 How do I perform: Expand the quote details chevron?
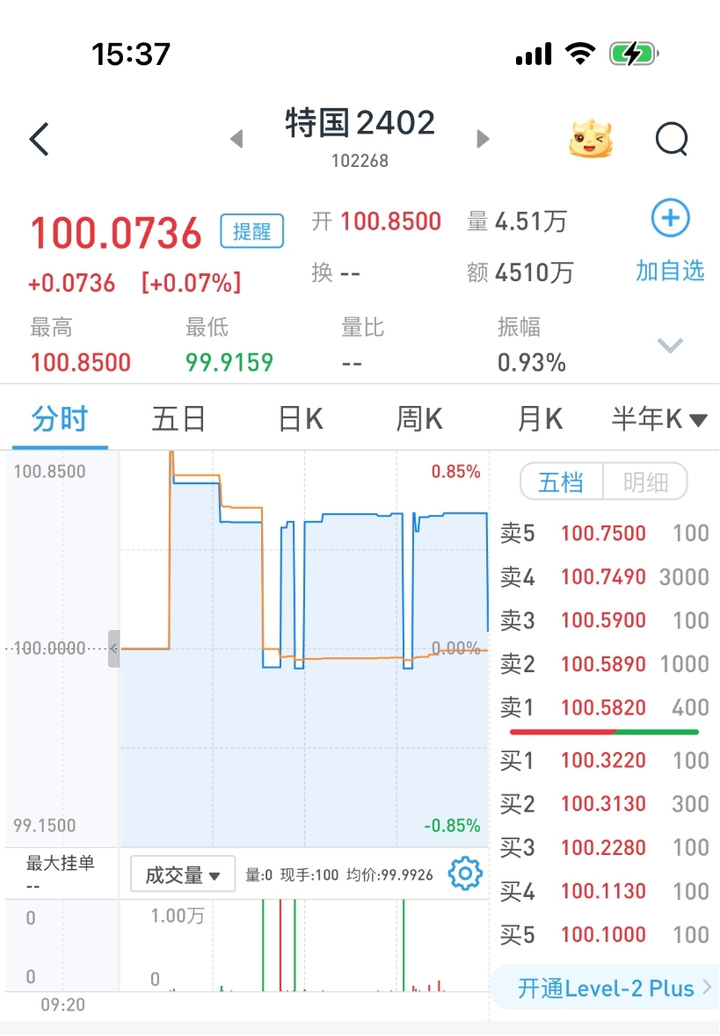click(x=669, y=346)
